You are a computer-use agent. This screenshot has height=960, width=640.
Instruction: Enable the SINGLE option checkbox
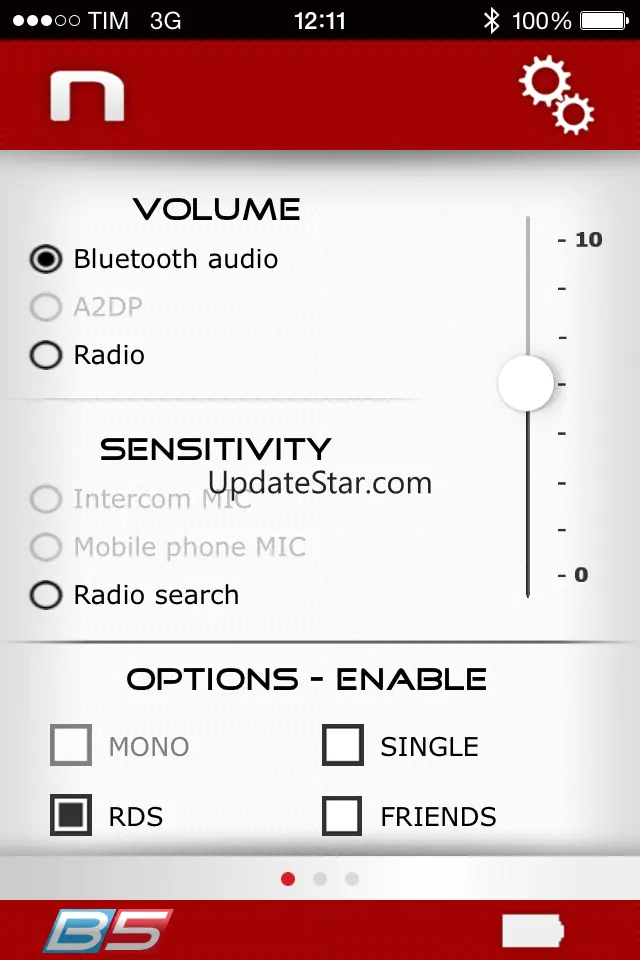(x=342, y=746)
